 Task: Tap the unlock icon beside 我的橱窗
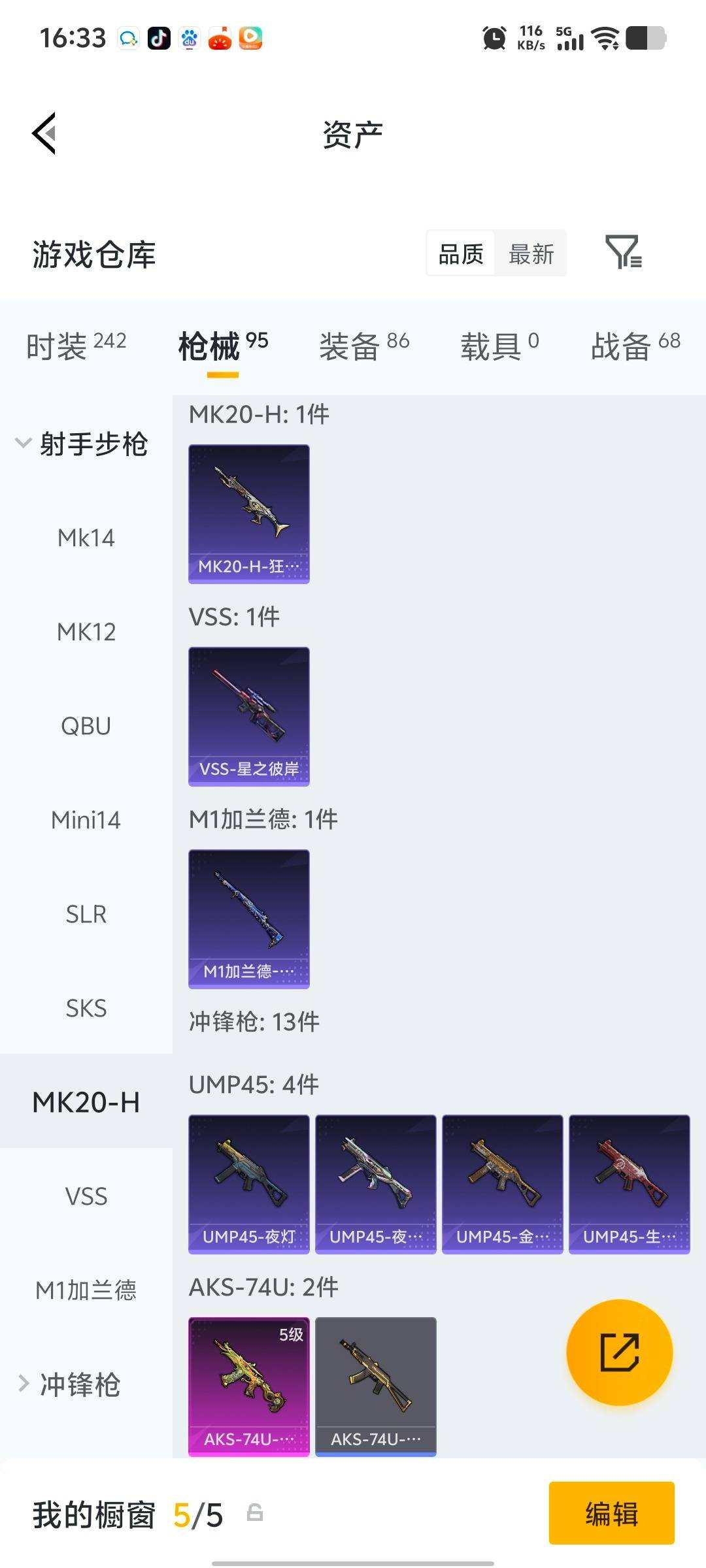(254, 1513)
